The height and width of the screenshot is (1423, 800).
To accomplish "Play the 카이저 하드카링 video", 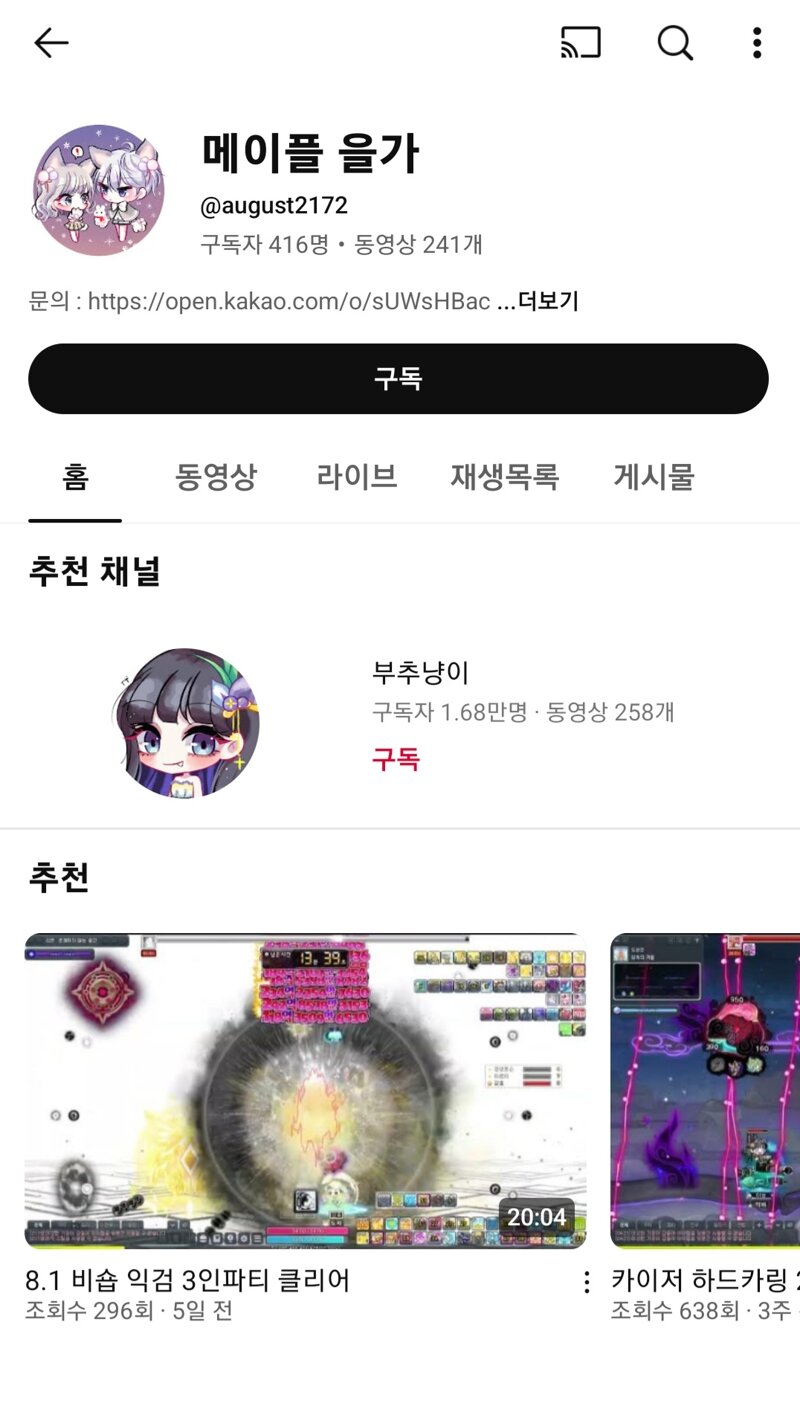I will coord(705,1090).
